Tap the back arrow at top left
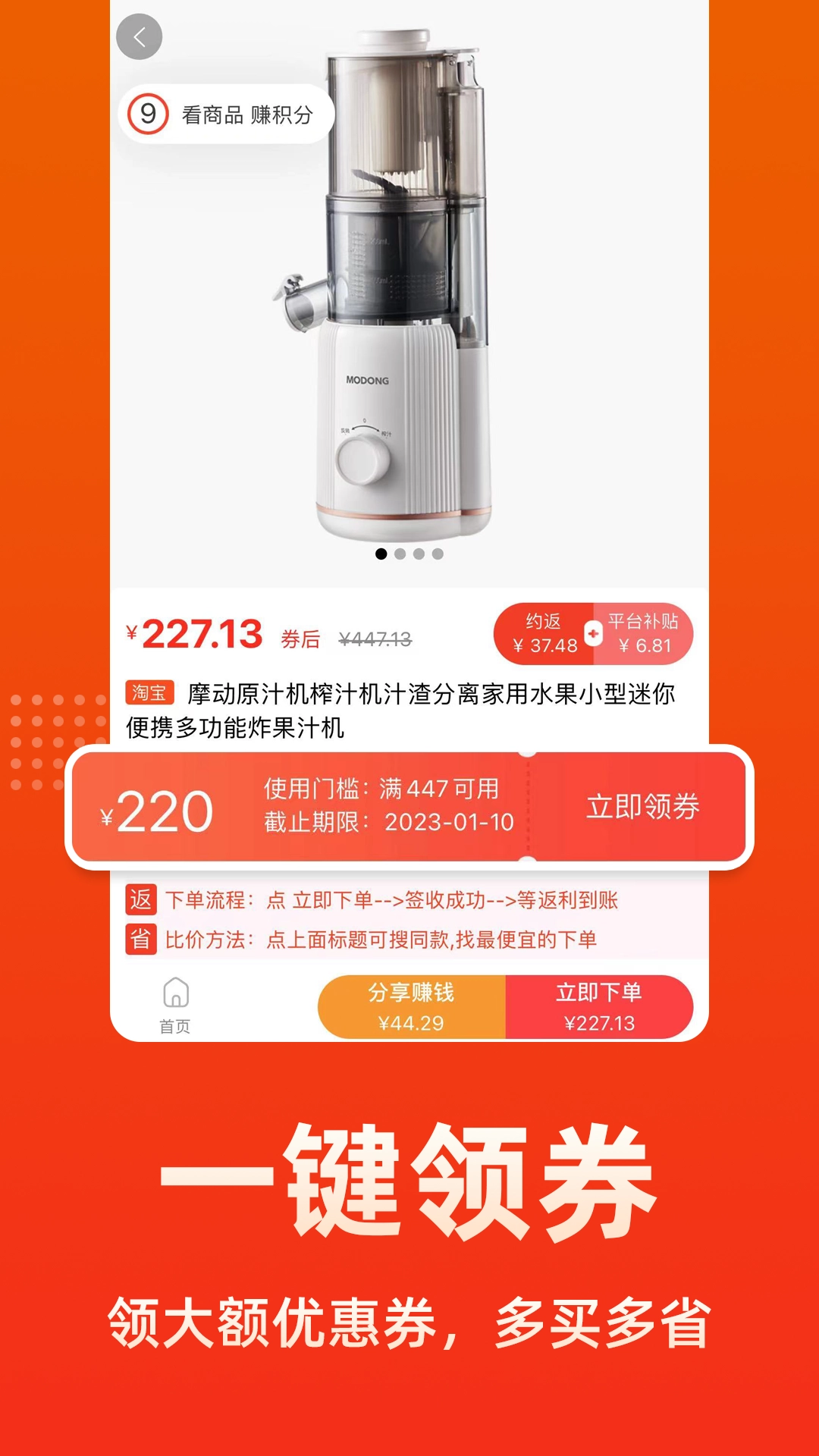This screenshot has width=819, height=1456. pyautogui.click(x=140, y=36)
